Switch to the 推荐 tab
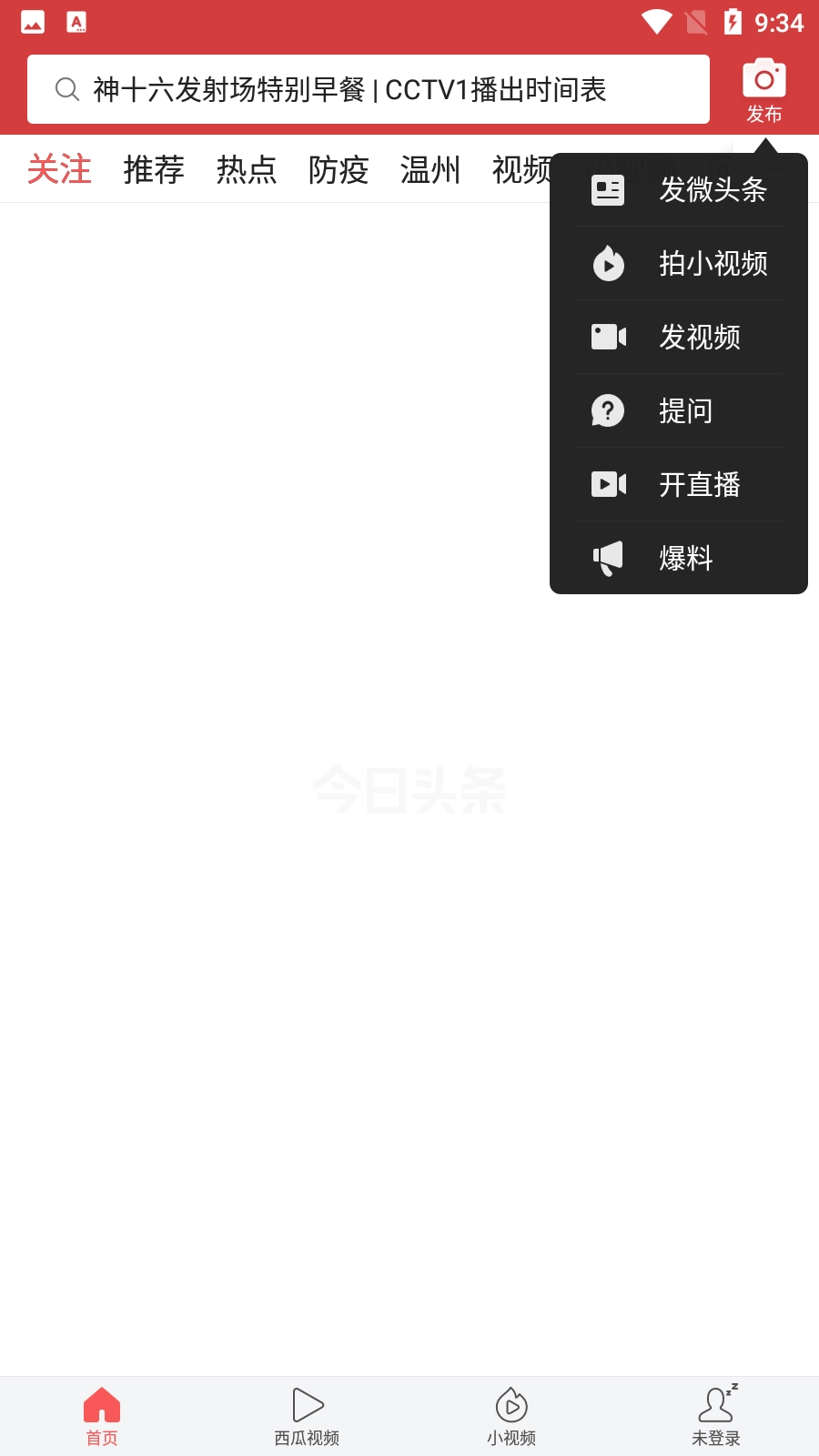 coord(154,169)
